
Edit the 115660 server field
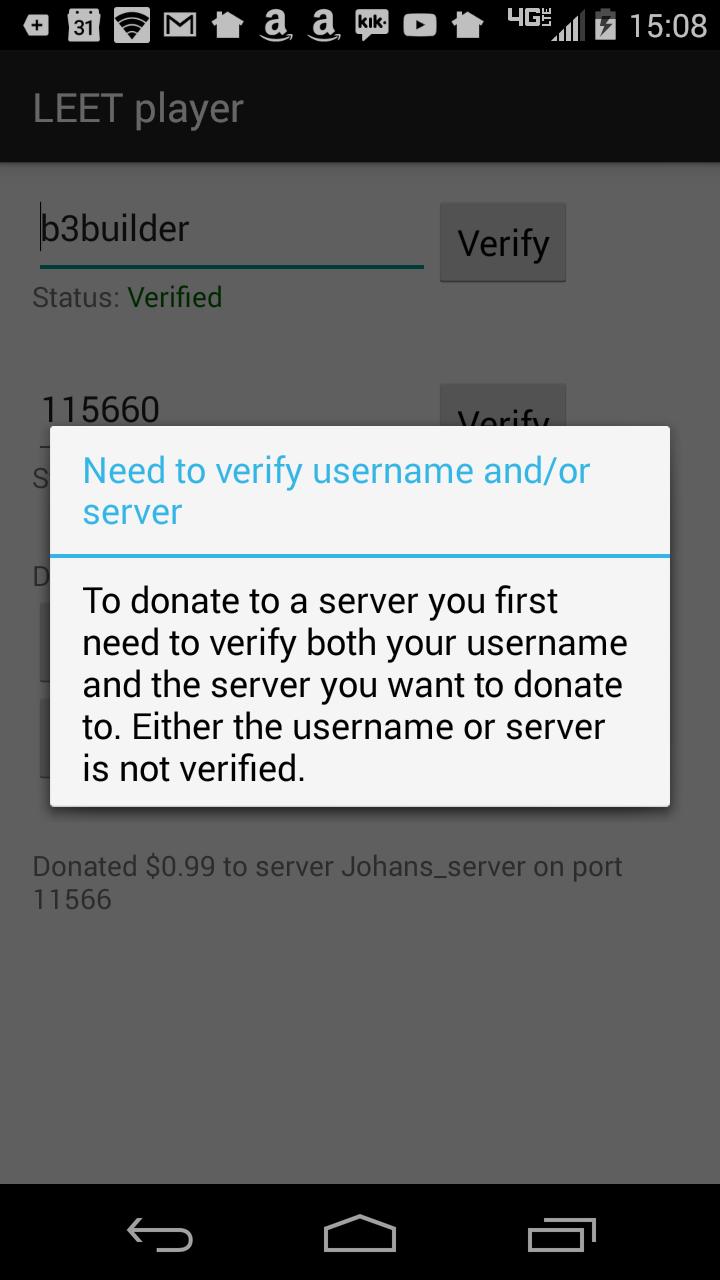coord(231,409)
